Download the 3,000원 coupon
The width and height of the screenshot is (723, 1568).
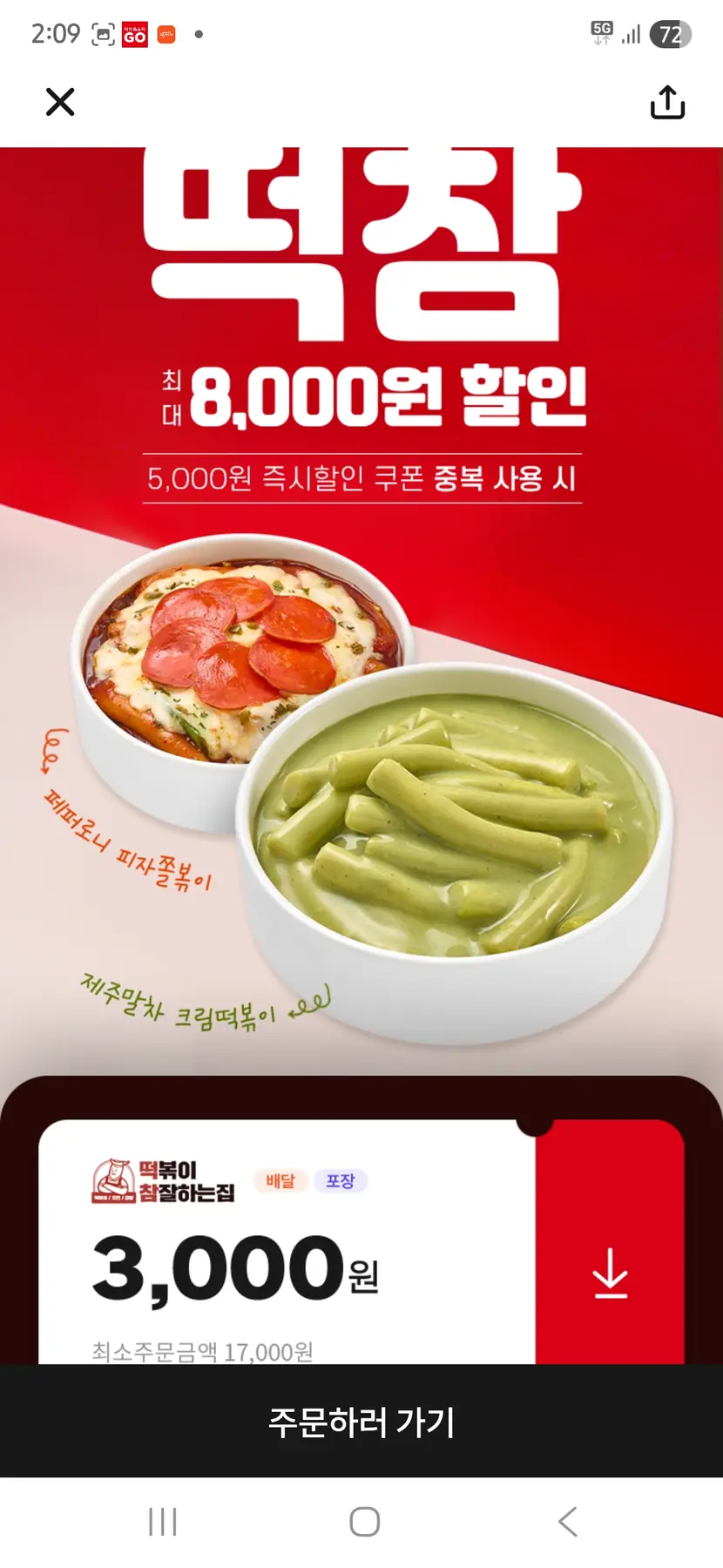[610, 1272]
